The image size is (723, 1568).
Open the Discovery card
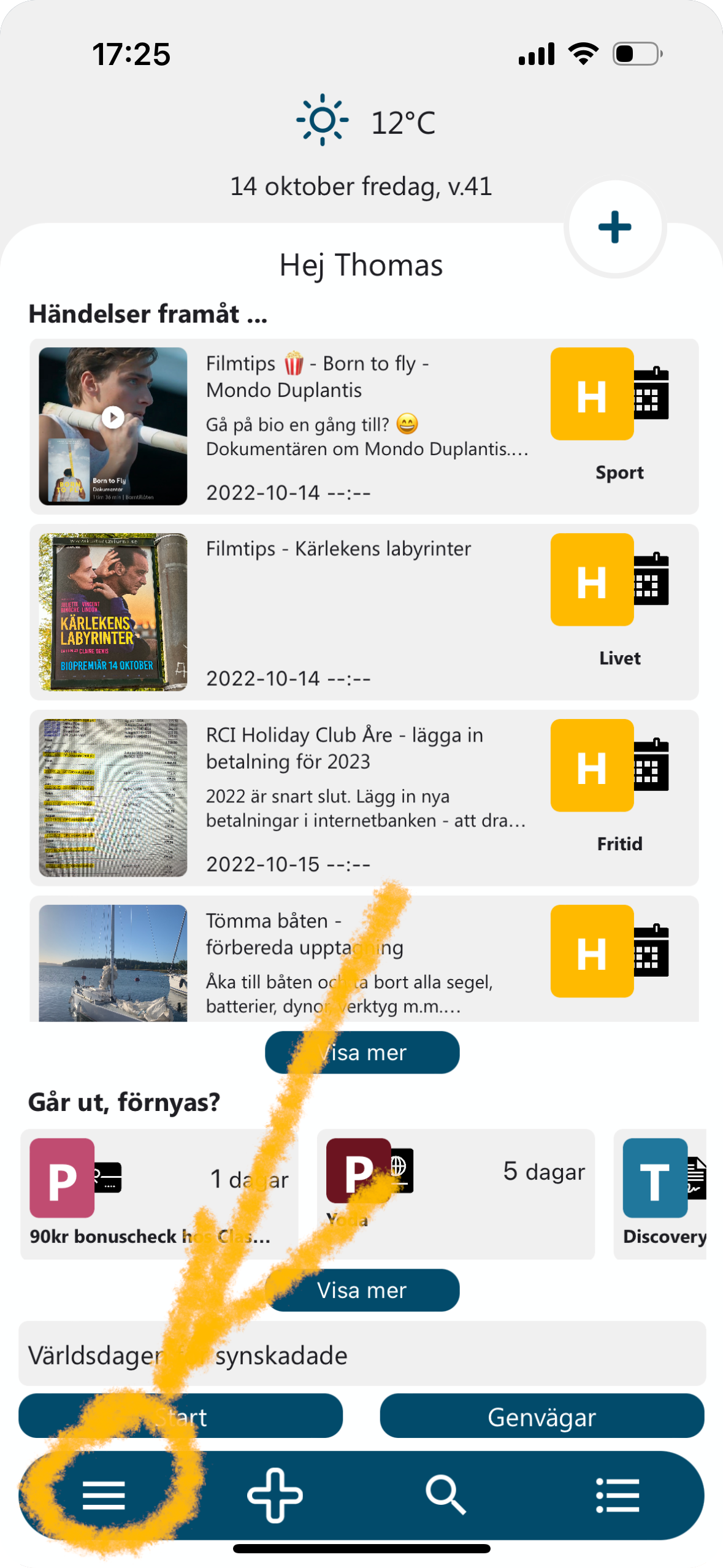pyautogui.click(x=661, y=1194)
